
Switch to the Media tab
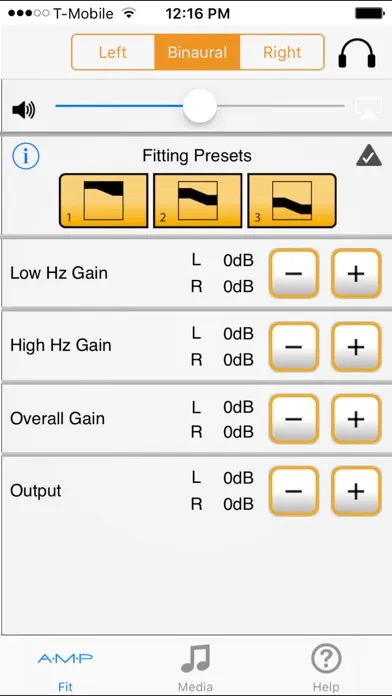pyautogui.click(x=195, y=668)
